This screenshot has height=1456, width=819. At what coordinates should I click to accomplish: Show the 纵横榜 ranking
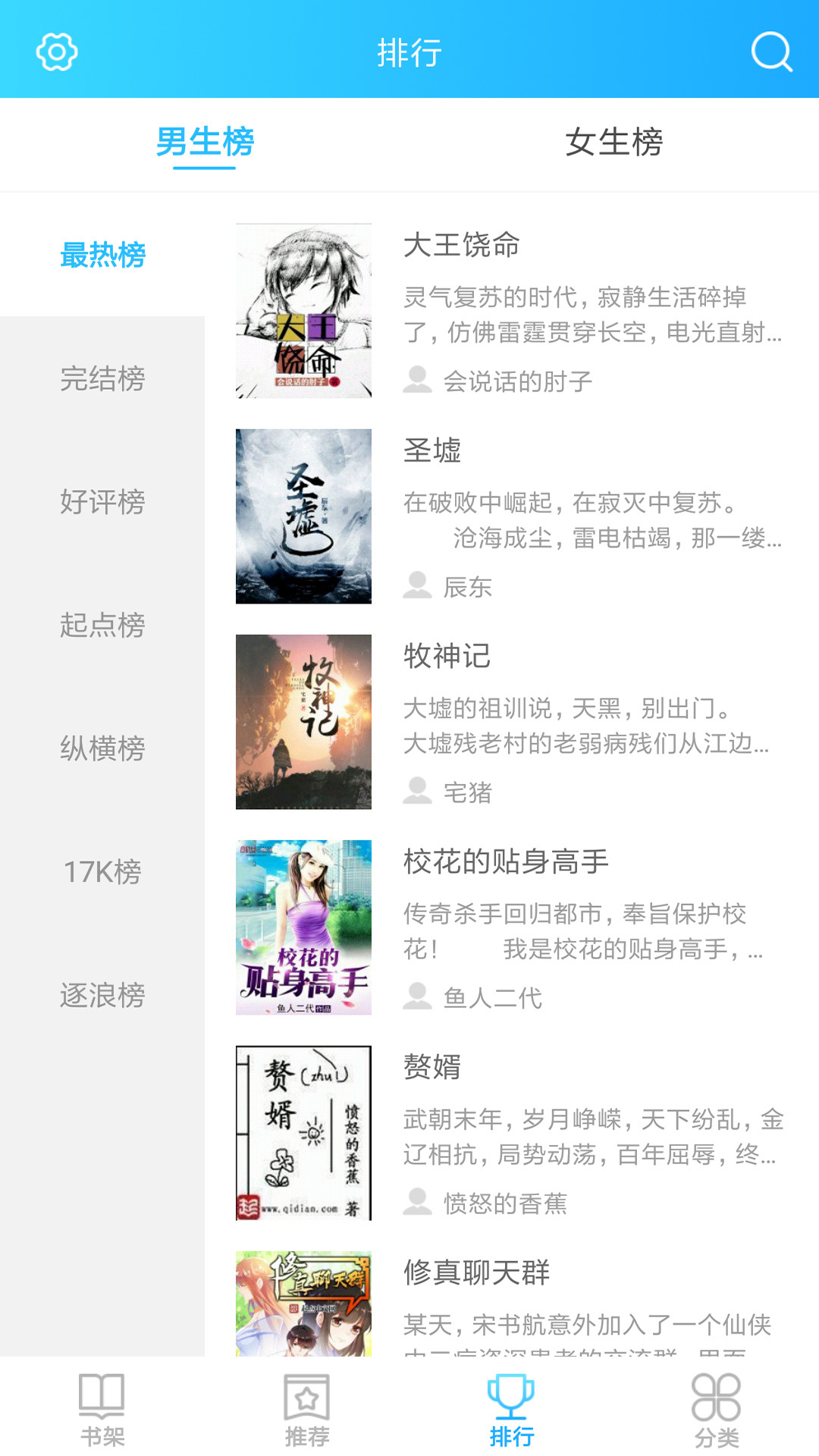click(102, 749)
